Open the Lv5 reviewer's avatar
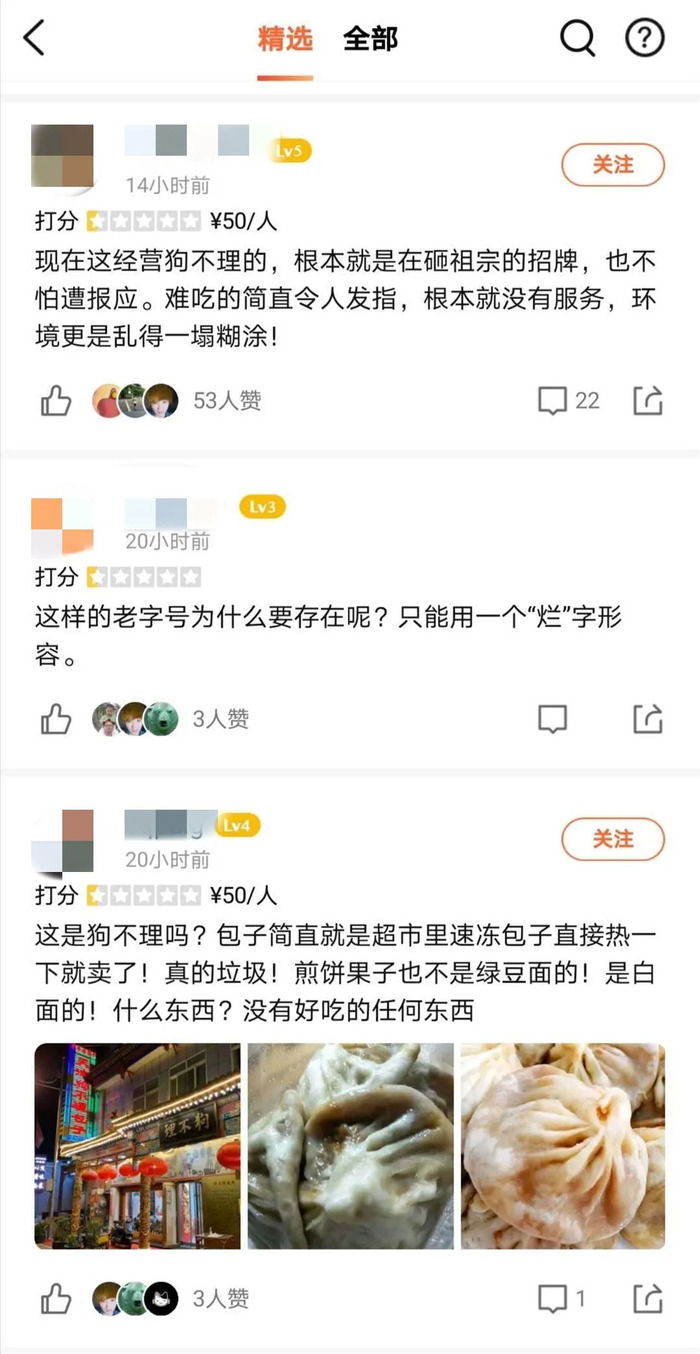 click(x=62, y=156)
